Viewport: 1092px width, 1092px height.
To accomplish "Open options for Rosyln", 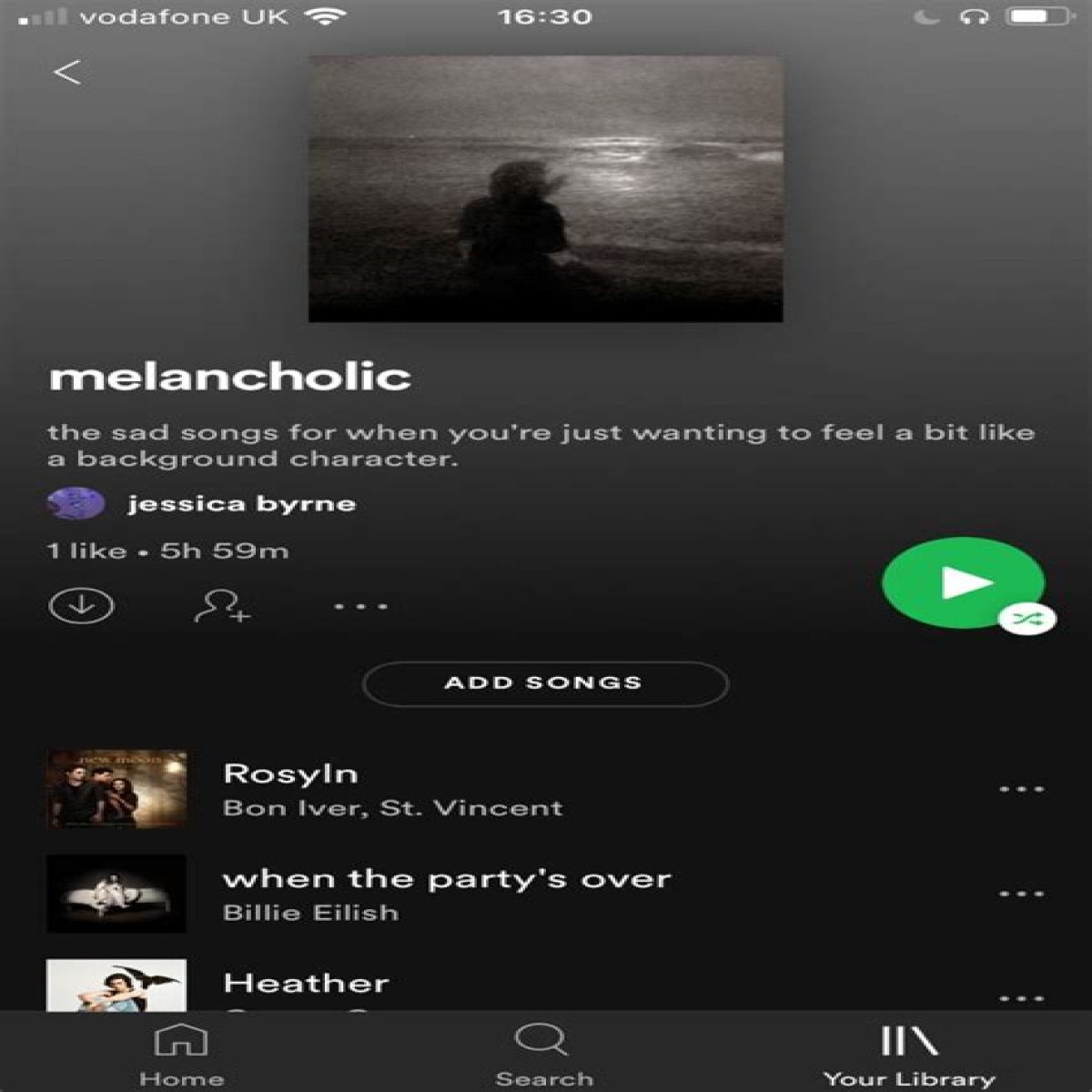I will 1021,789.
